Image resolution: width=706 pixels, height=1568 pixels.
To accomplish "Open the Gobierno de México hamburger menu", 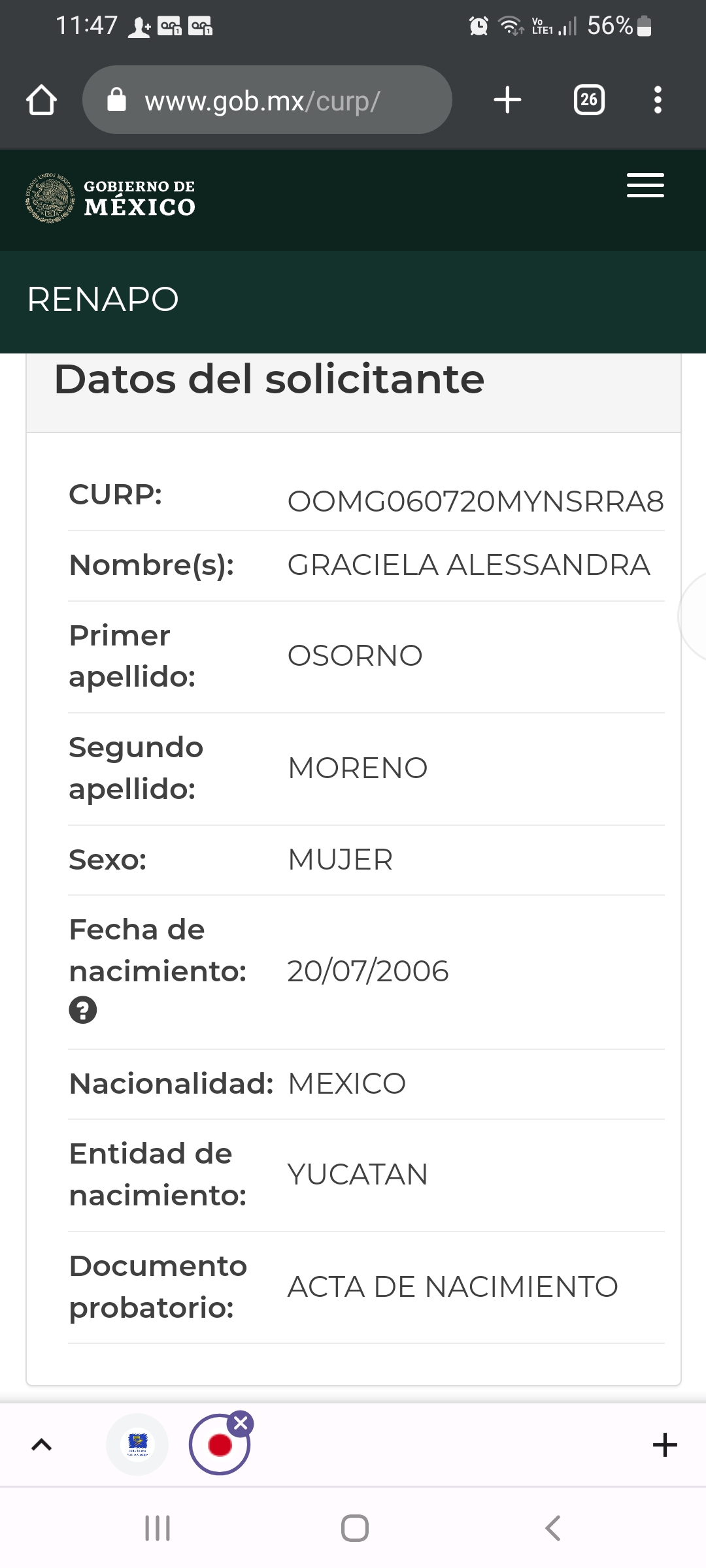I will pos(645,186).
